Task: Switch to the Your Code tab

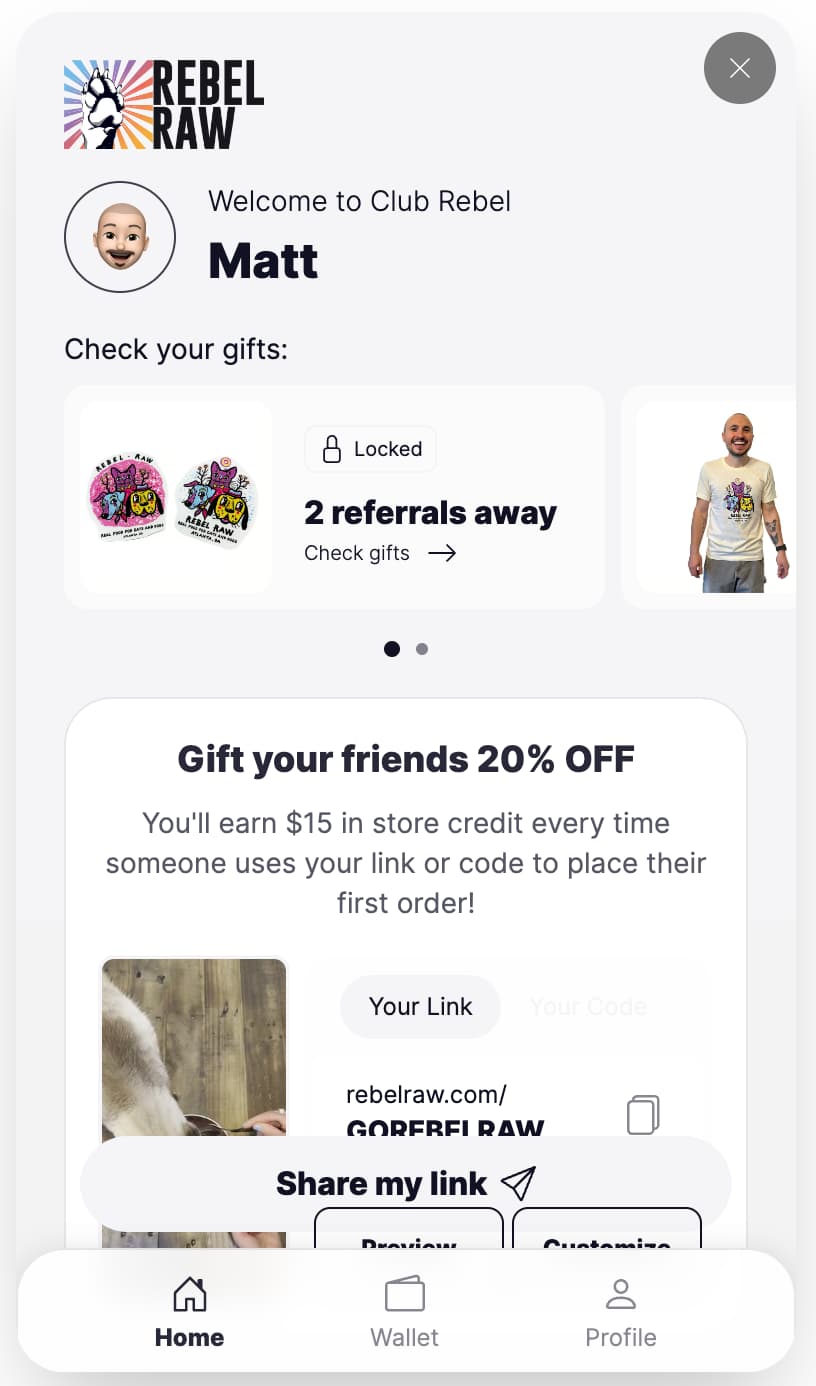Action: pyautogui.click(x=588, y=1006)
